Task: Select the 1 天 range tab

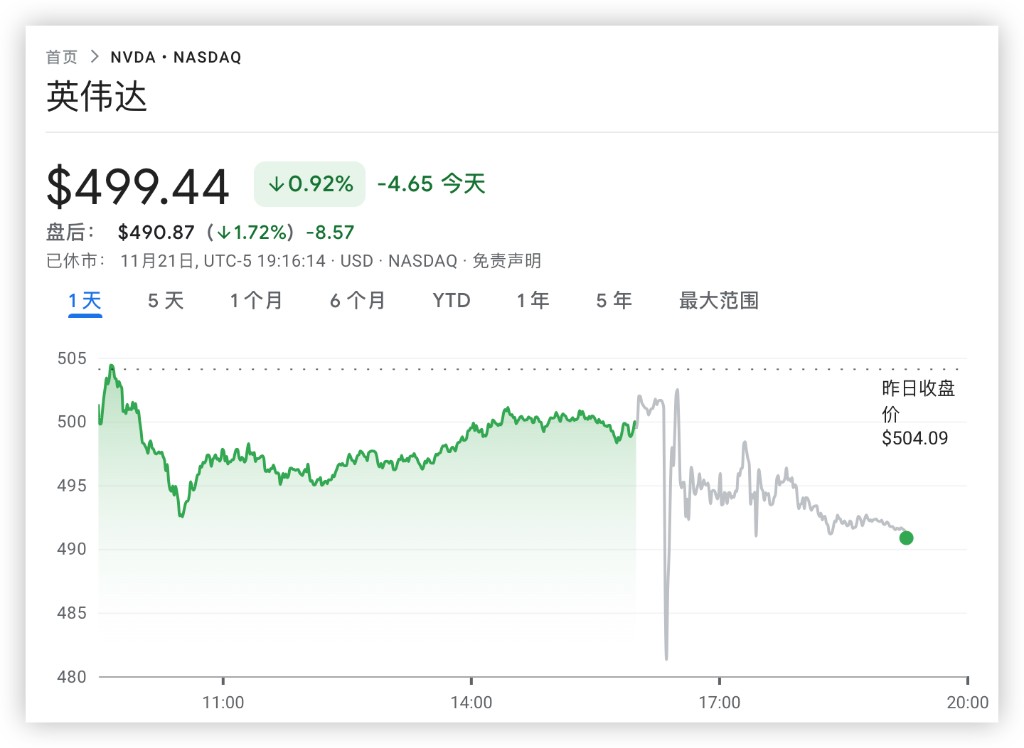Action: coord(85,300)
